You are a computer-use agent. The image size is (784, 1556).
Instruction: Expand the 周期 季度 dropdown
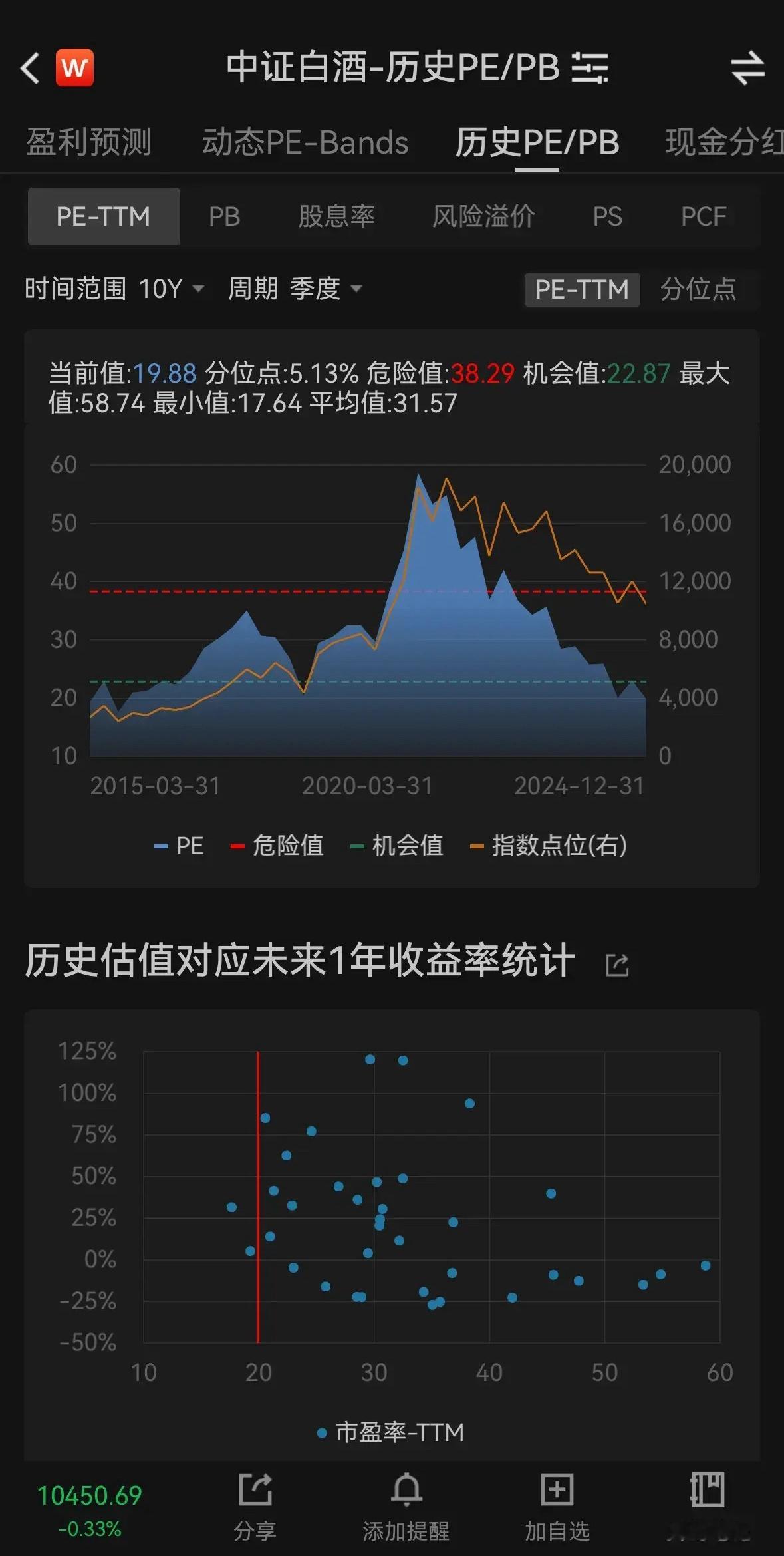(295, 289)
